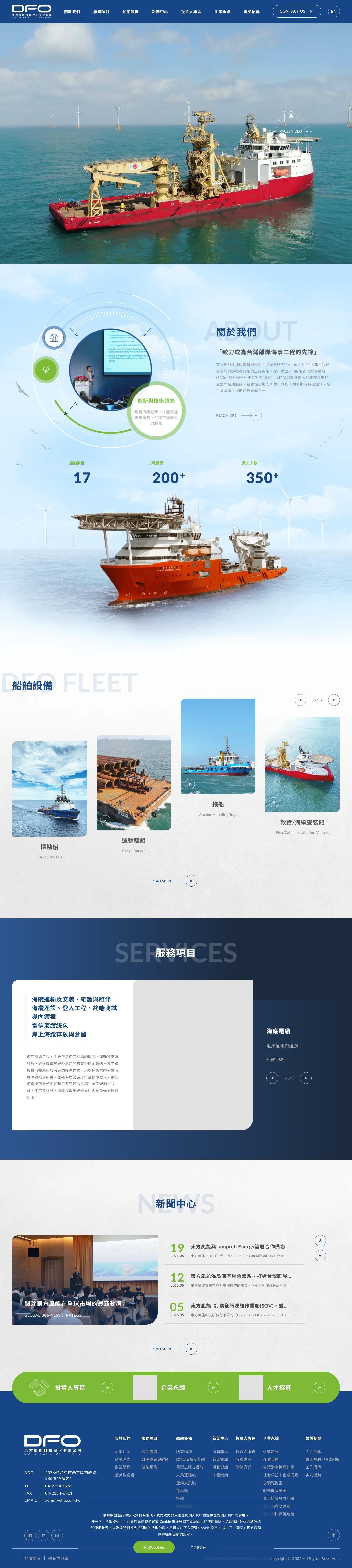Tap the CONTACT US button
The height and width of the screenshot is (1568, 352).
[x=297, y=11]
